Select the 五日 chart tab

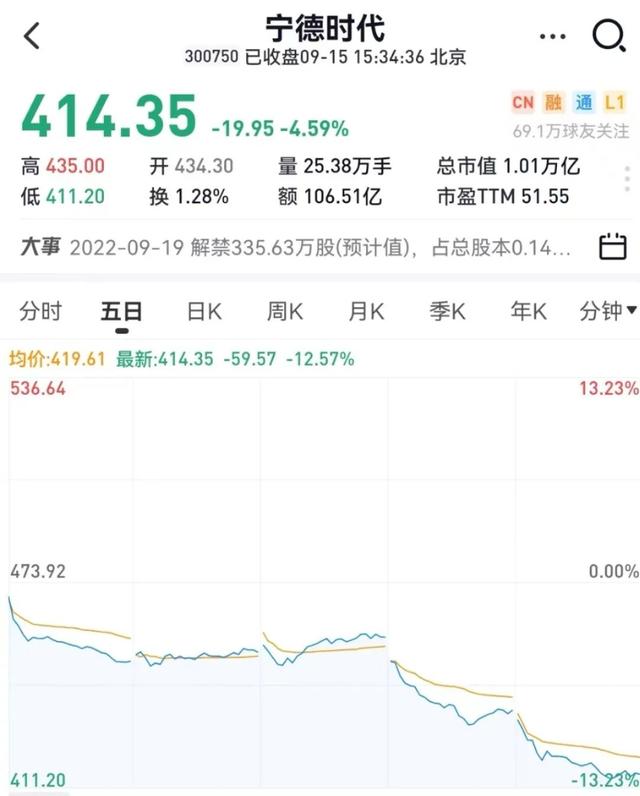pos(122,312)
